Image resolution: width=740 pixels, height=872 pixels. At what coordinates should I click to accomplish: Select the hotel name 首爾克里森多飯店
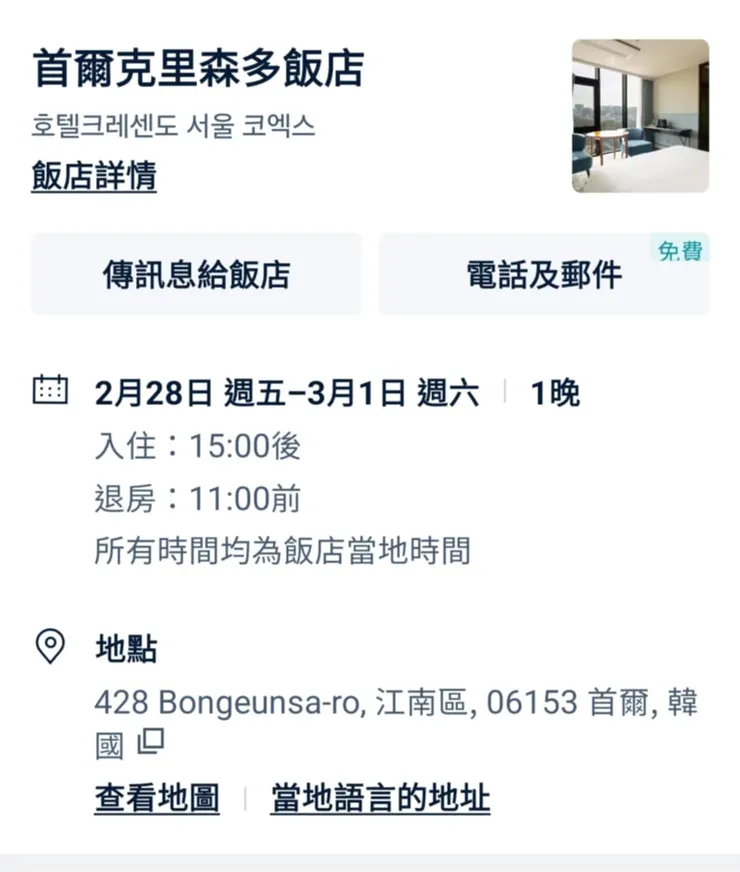click(196, 72)
